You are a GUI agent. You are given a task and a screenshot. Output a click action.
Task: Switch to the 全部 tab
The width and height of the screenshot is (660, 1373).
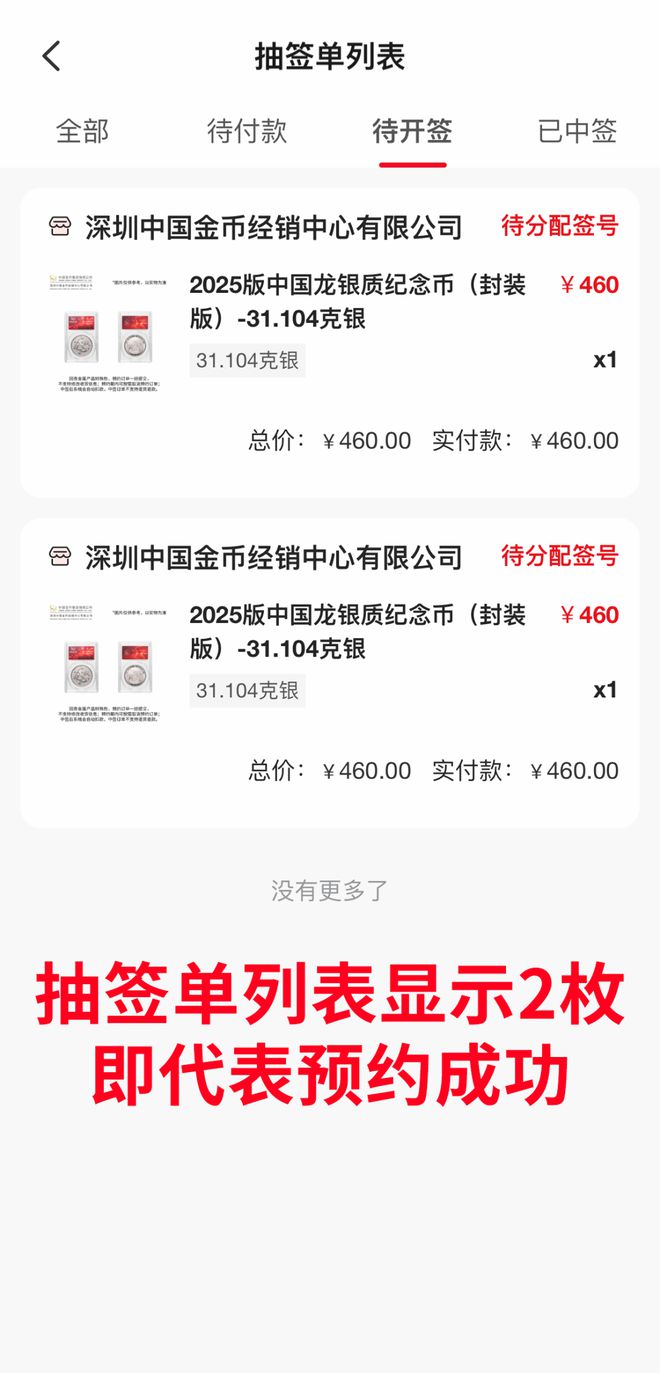(82, 131)
